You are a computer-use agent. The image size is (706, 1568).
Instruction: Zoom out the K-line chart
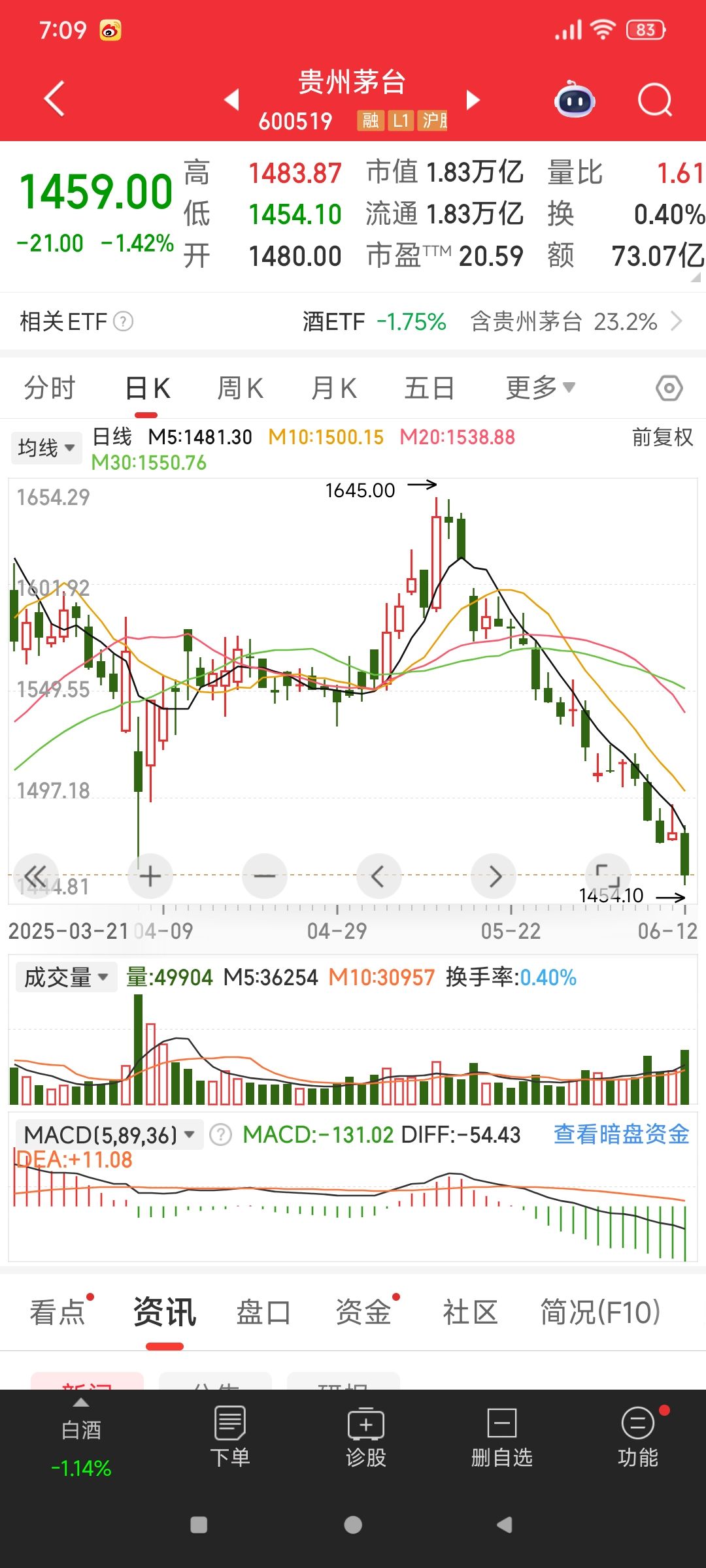click(x=265, y=876)
